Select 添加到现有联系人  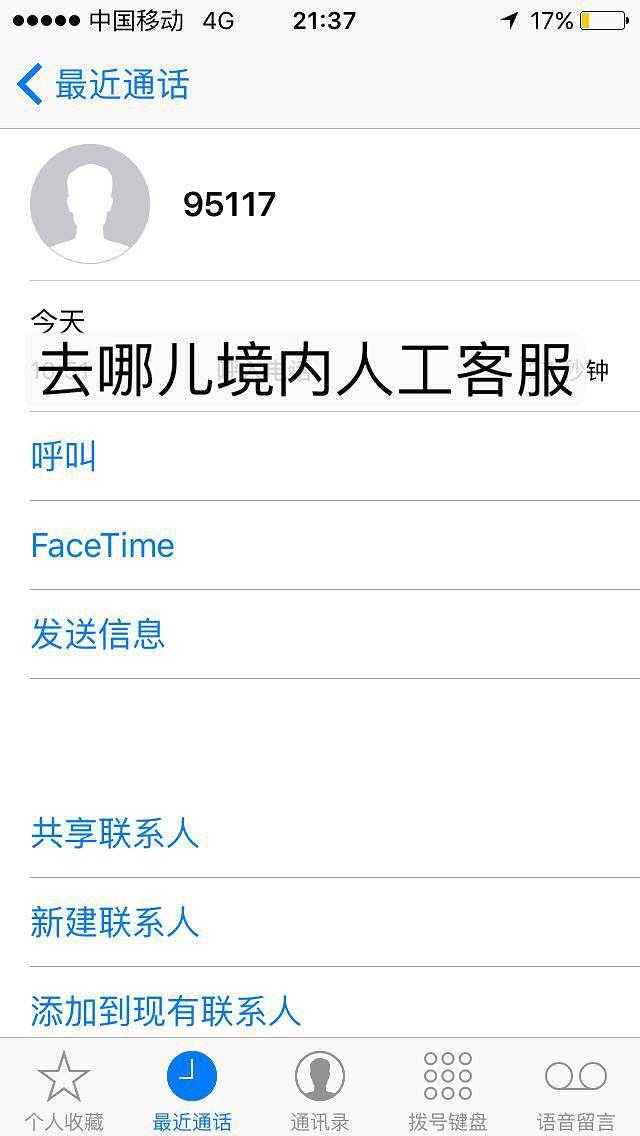[165, 1010]
